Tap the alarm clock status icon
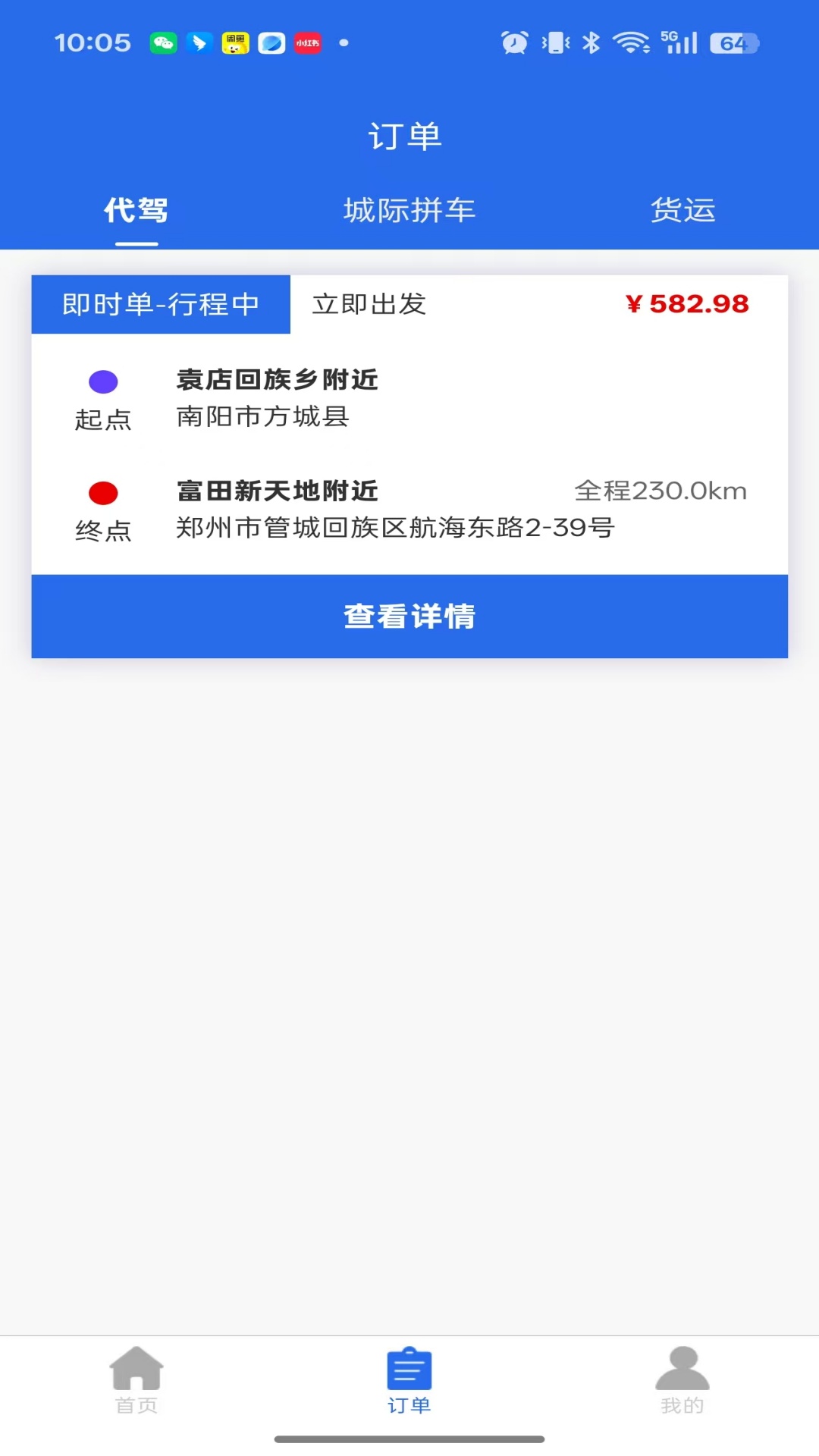 point(515,43)
